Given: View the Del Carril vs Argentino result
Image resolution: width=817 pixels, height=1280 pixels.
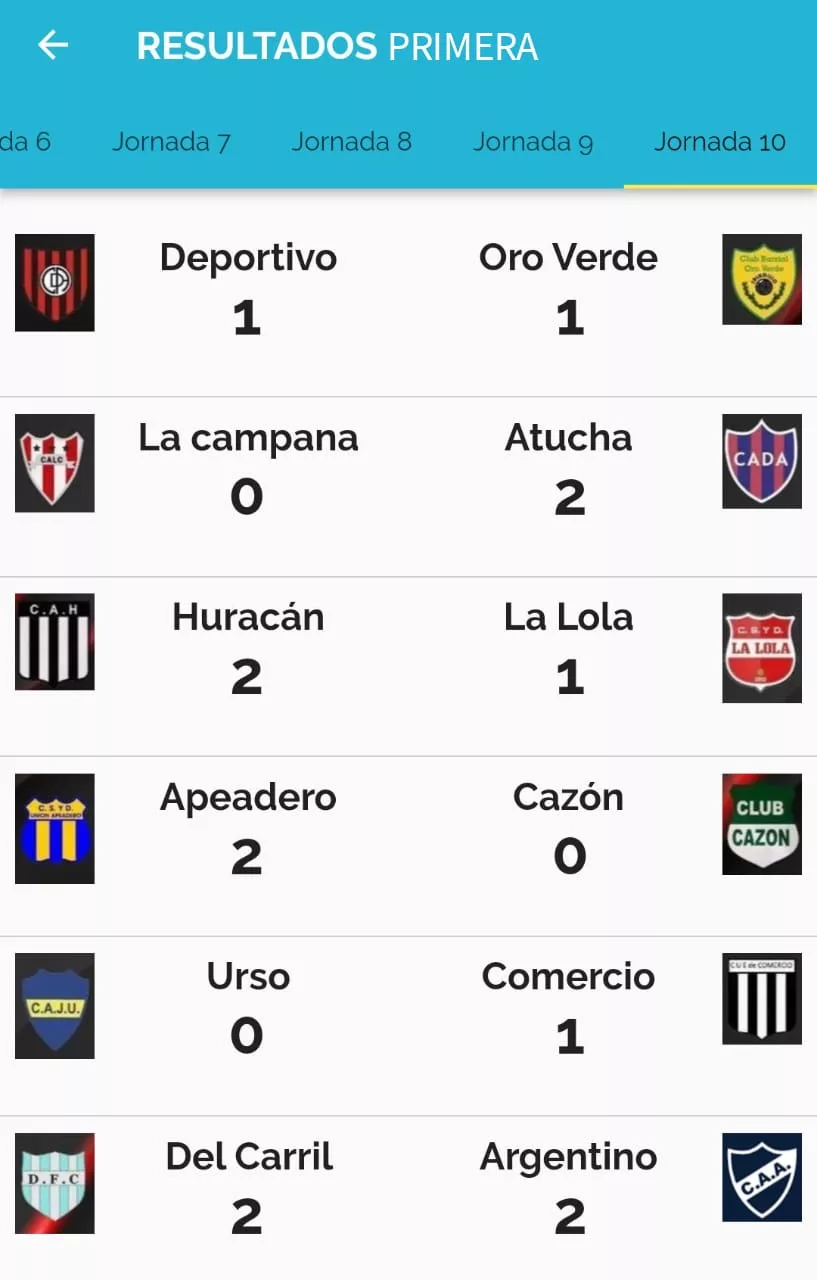Looking at the screenshot, I should click(408, 1188).
